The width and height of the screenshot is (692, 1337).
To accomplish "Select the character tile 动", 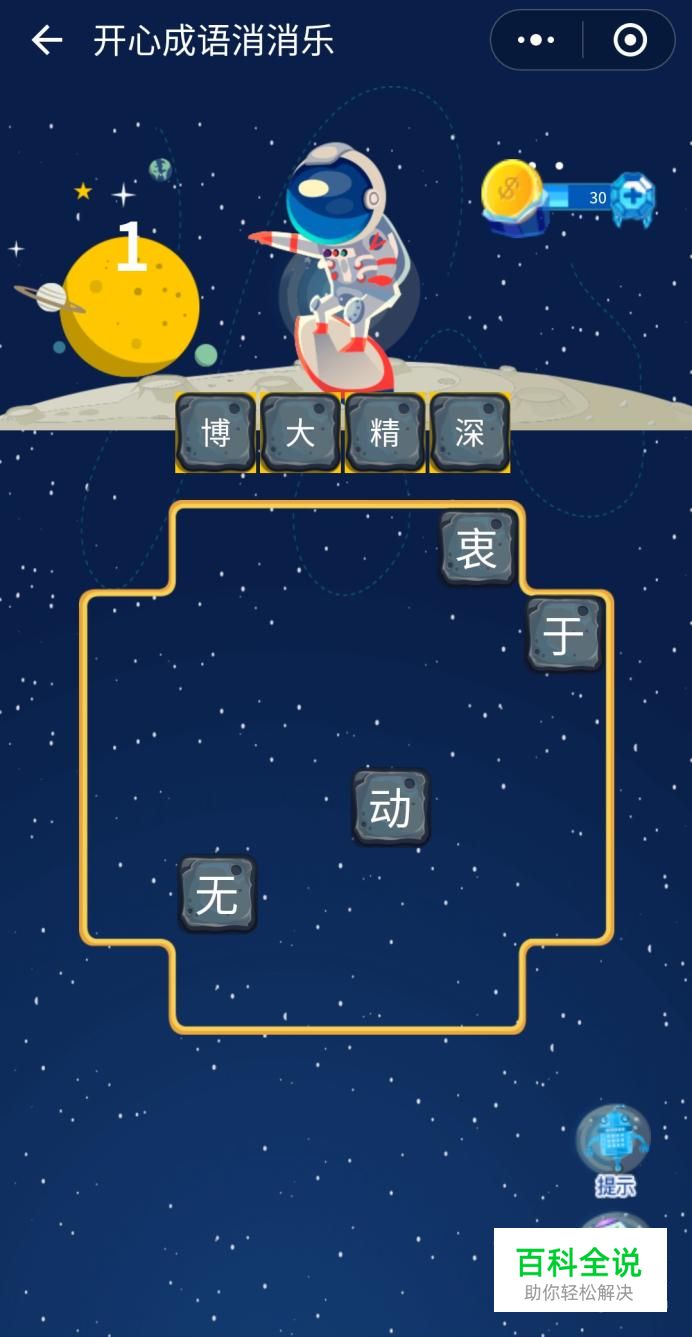I will point(391,807).
